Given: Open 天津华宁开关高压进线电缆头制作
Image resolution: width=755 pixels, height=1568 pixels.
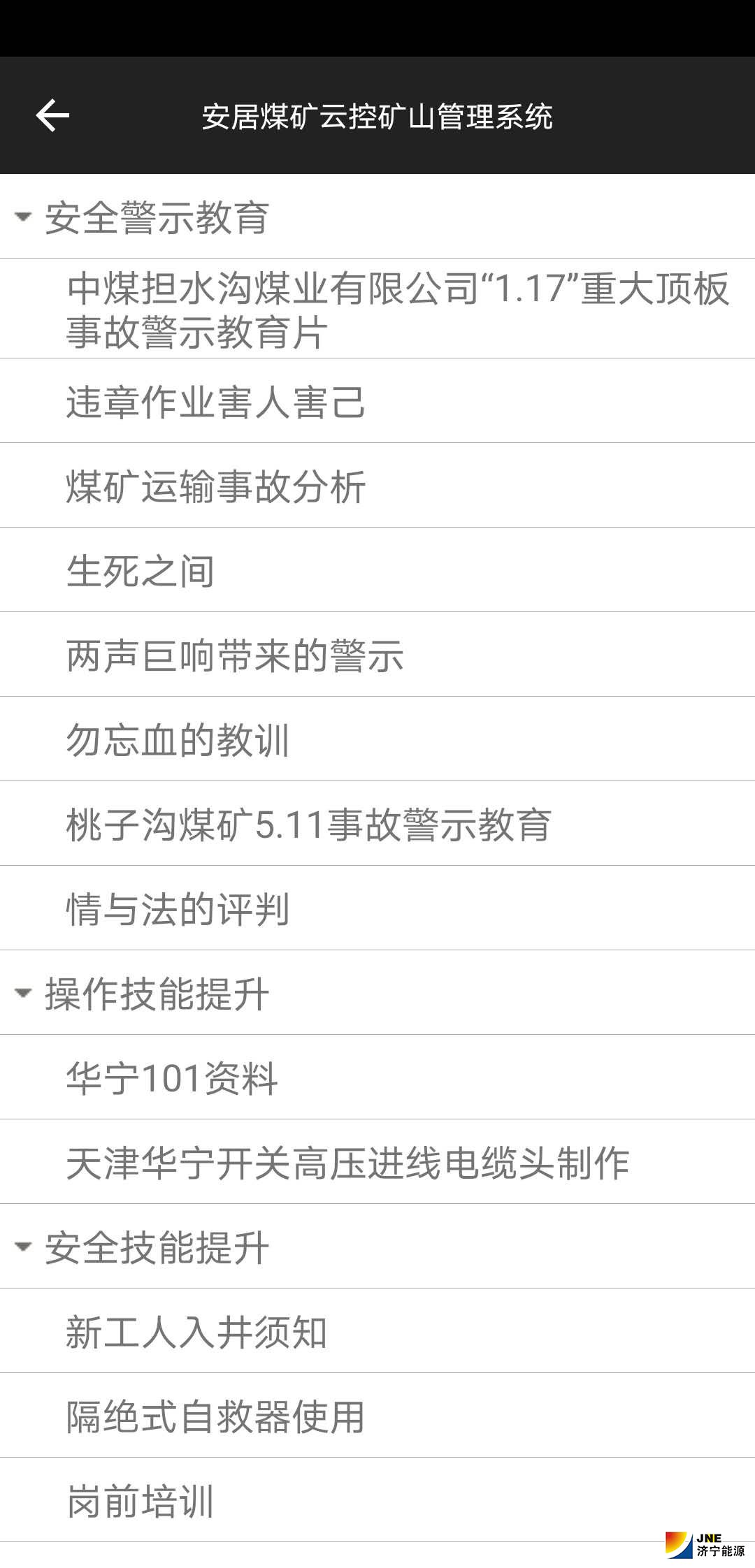Looking at the screenshot, I should pos(350,1161).
